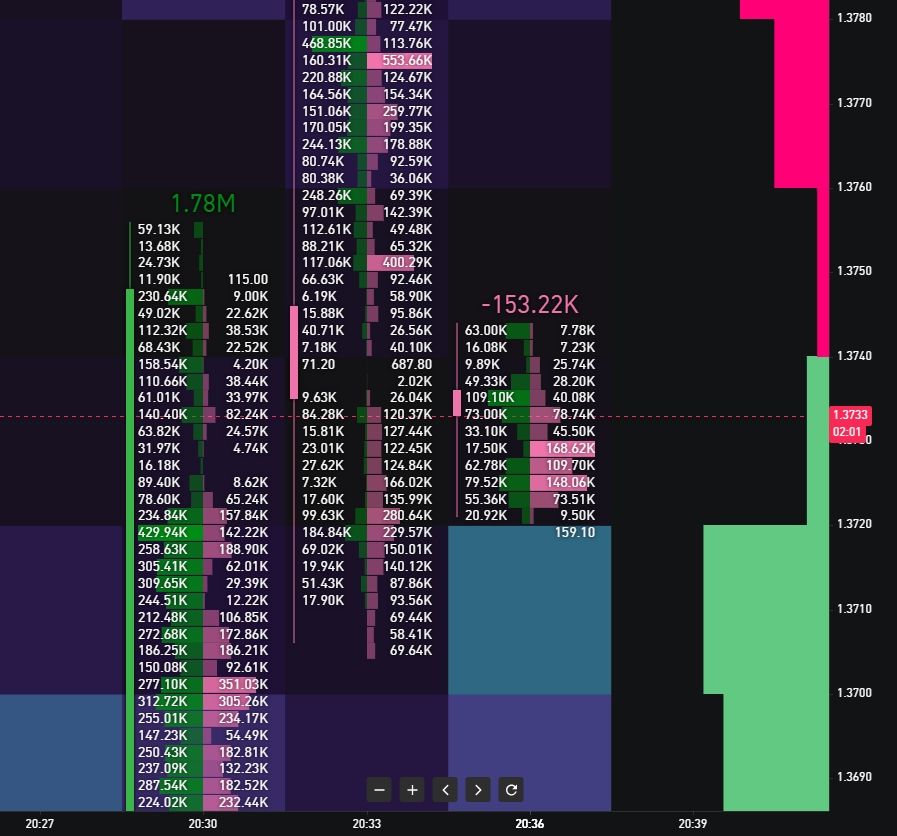This screenshot has width=897, height=836.
Task: Move chart right with the forward arrow
Action: [x=478, y=790]
